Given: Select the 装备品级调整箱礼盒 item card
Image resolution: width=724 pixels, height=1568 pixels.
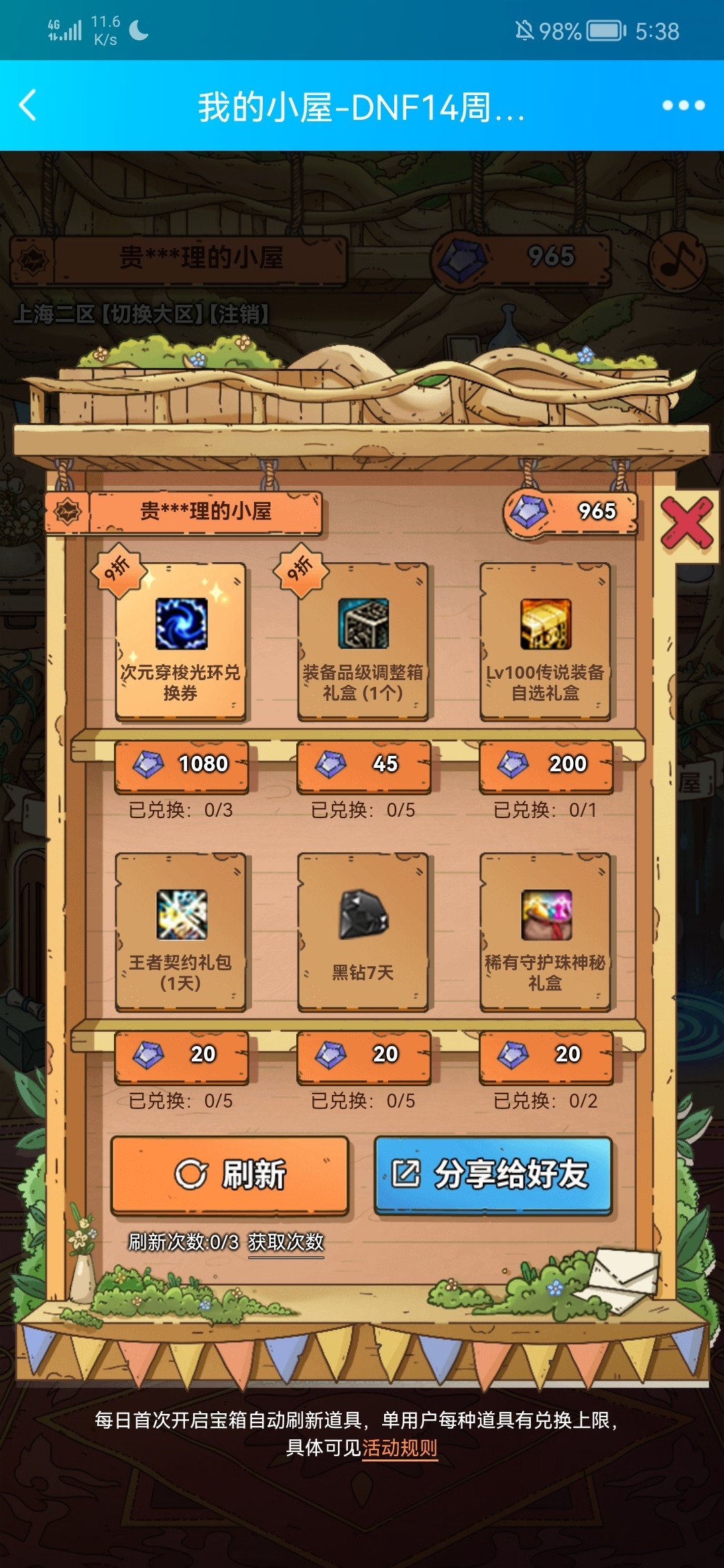Looking at the screenshot, I should pyautogui.click(x=363, y=641).
